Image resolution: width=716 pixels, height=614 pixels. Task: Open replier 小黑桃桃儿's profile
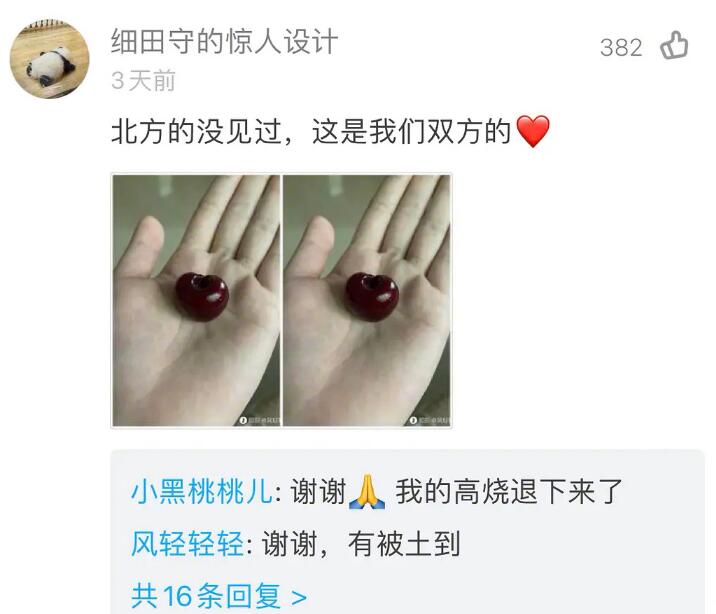pos(200,492)
